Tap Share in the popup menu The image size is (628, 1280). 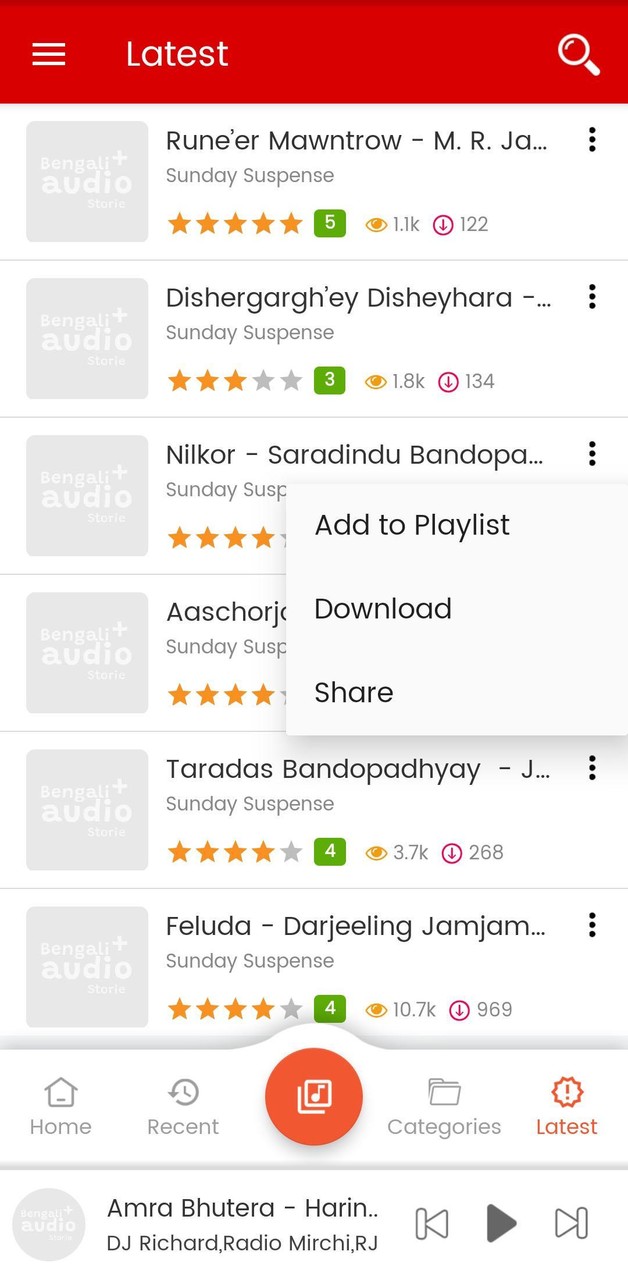[354, 692]
